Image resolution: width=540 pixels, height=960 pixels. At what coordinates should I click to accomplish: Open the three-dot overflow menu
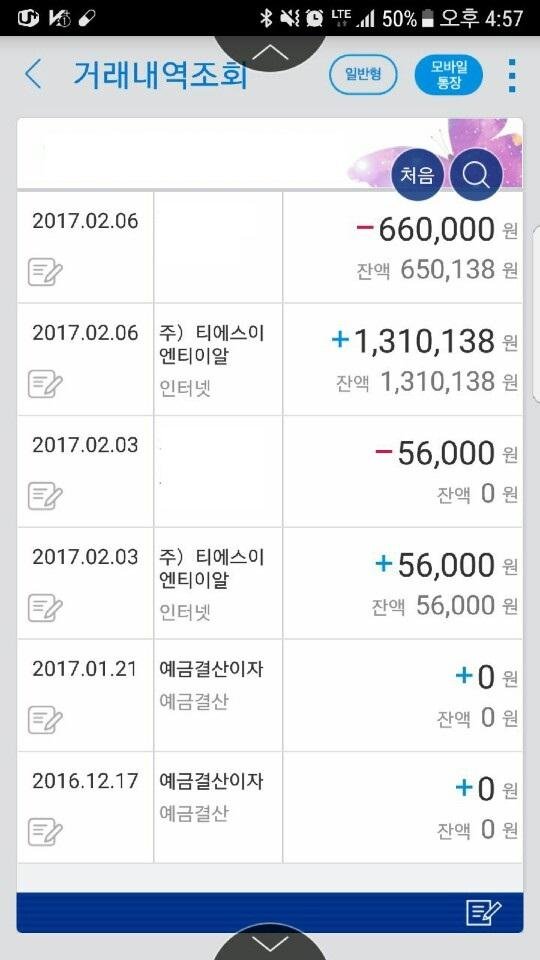[x=512, y=76]
